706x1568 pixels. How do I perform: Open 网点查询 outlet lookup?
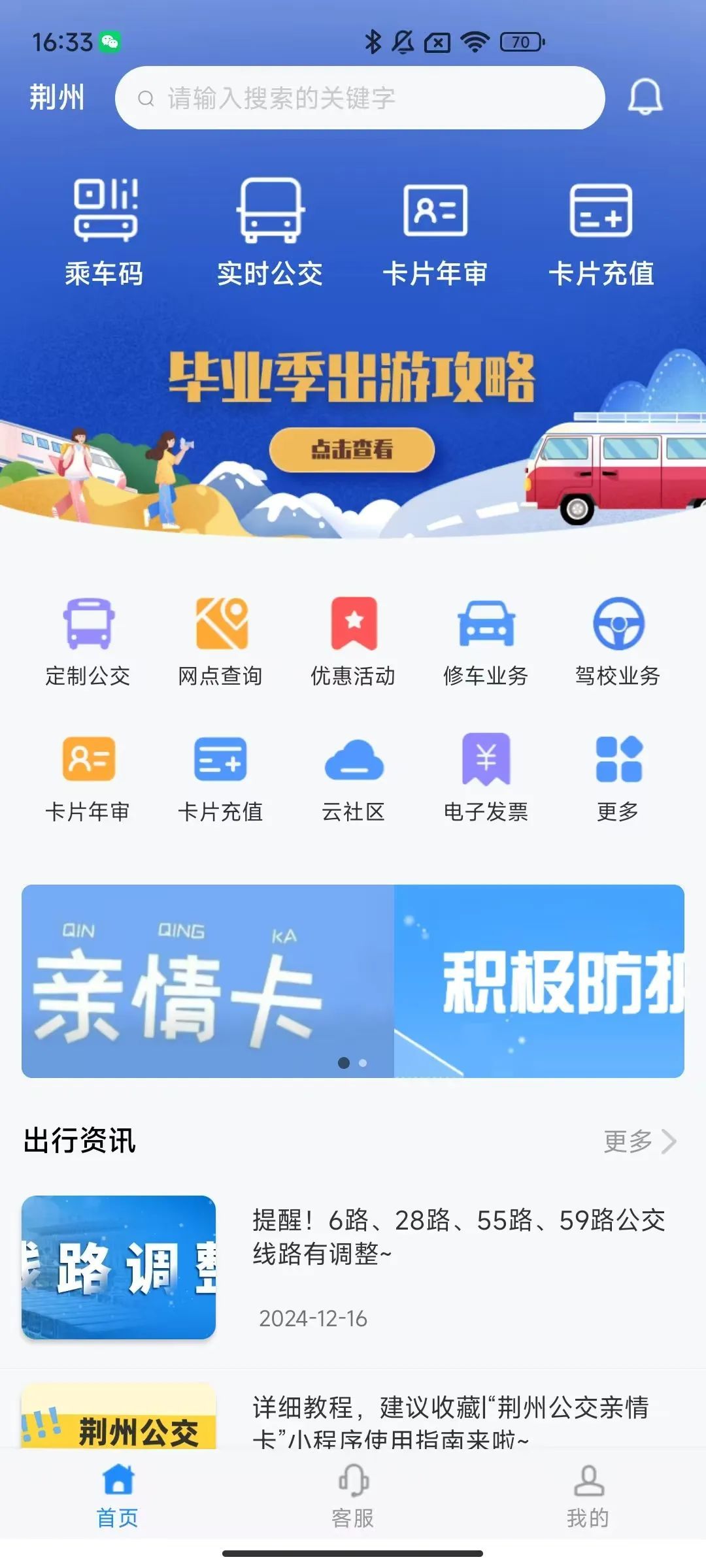click(x=221, y=642)
